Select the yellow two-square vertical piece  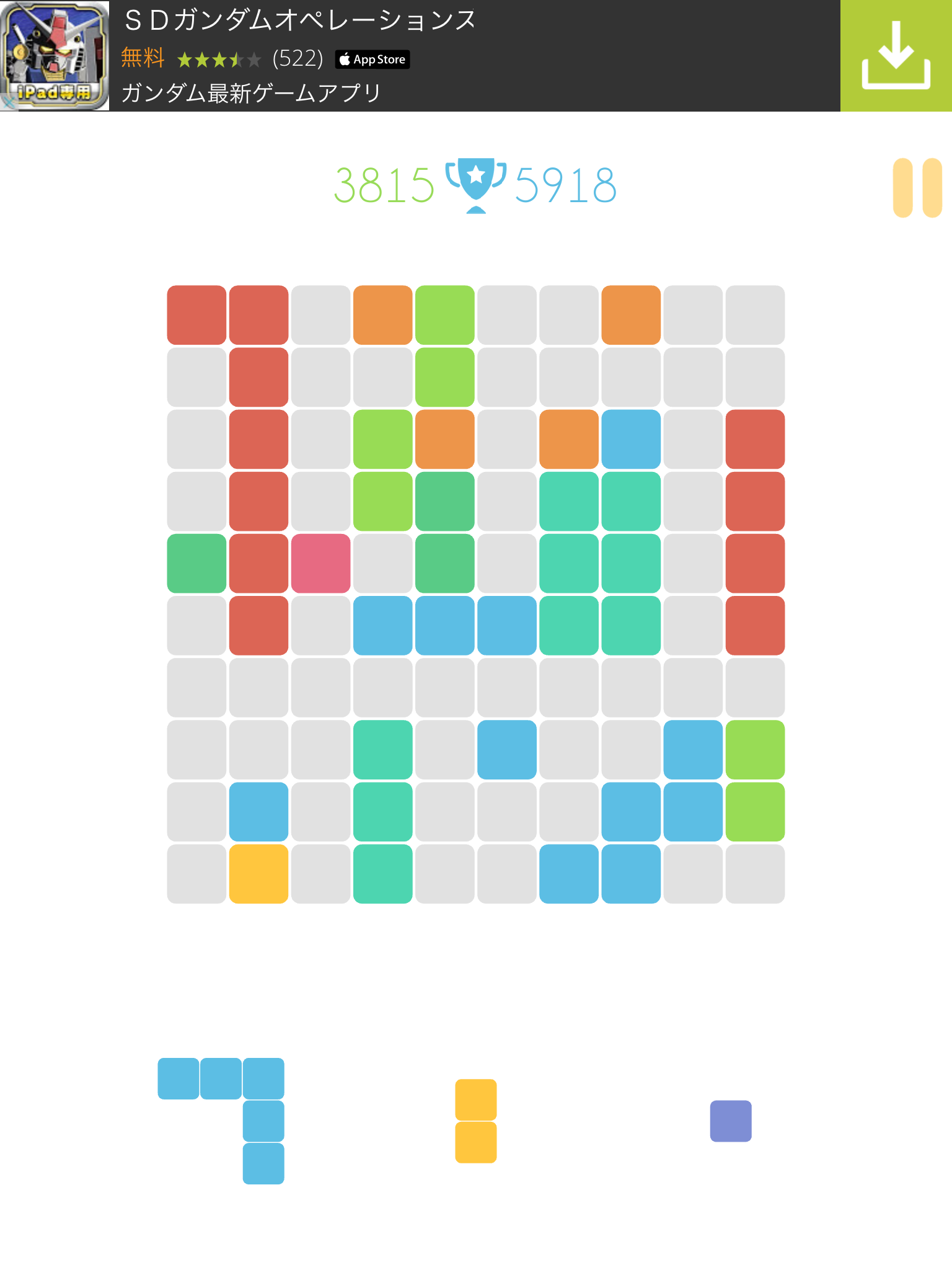(x=475, y=1121)
